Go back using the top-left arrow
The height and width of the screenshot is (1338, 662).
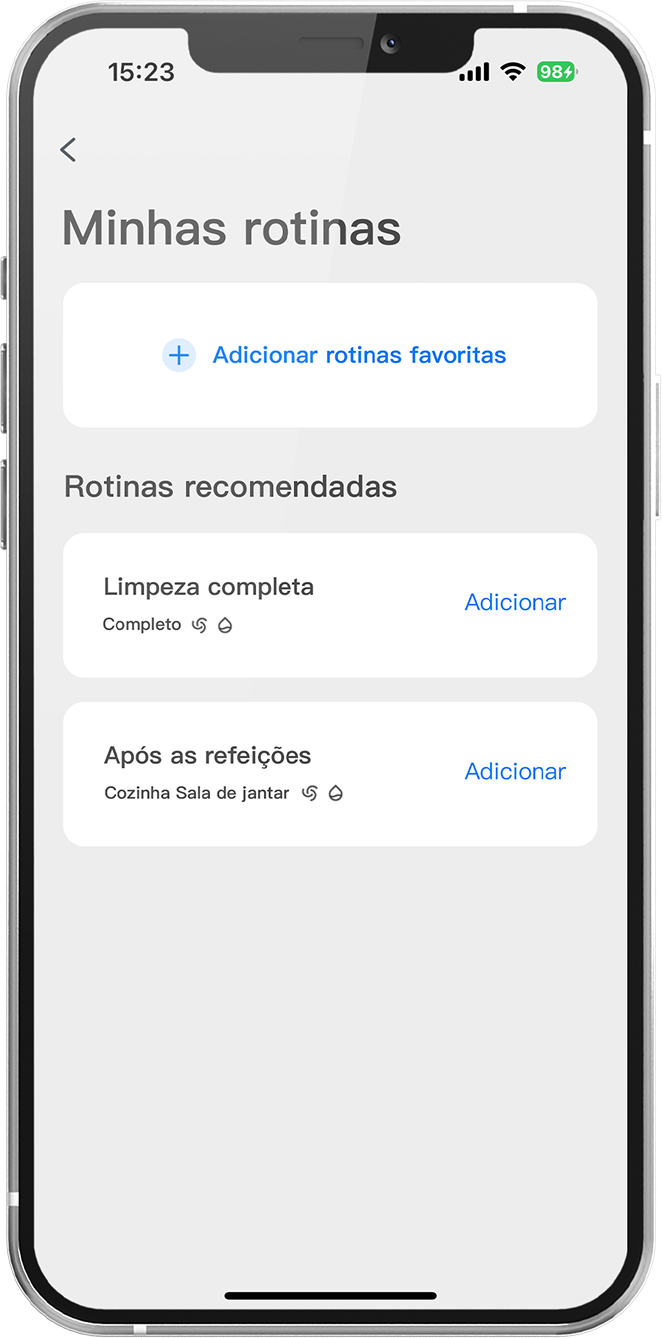coord(68,150)
